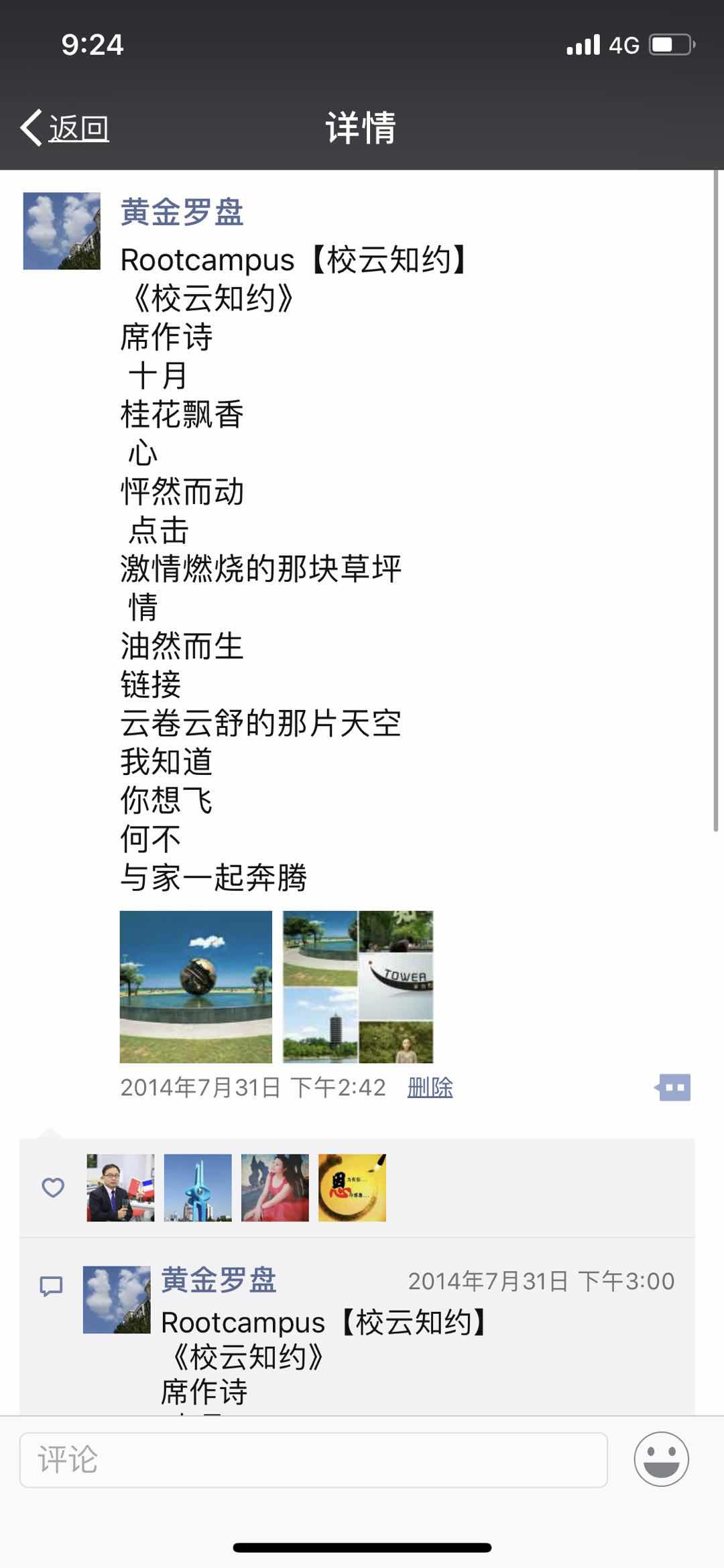This screenshot has height=1568, width=724.
Task: Open the liker avatar of man in suit
Action: tap(121, 1188)
